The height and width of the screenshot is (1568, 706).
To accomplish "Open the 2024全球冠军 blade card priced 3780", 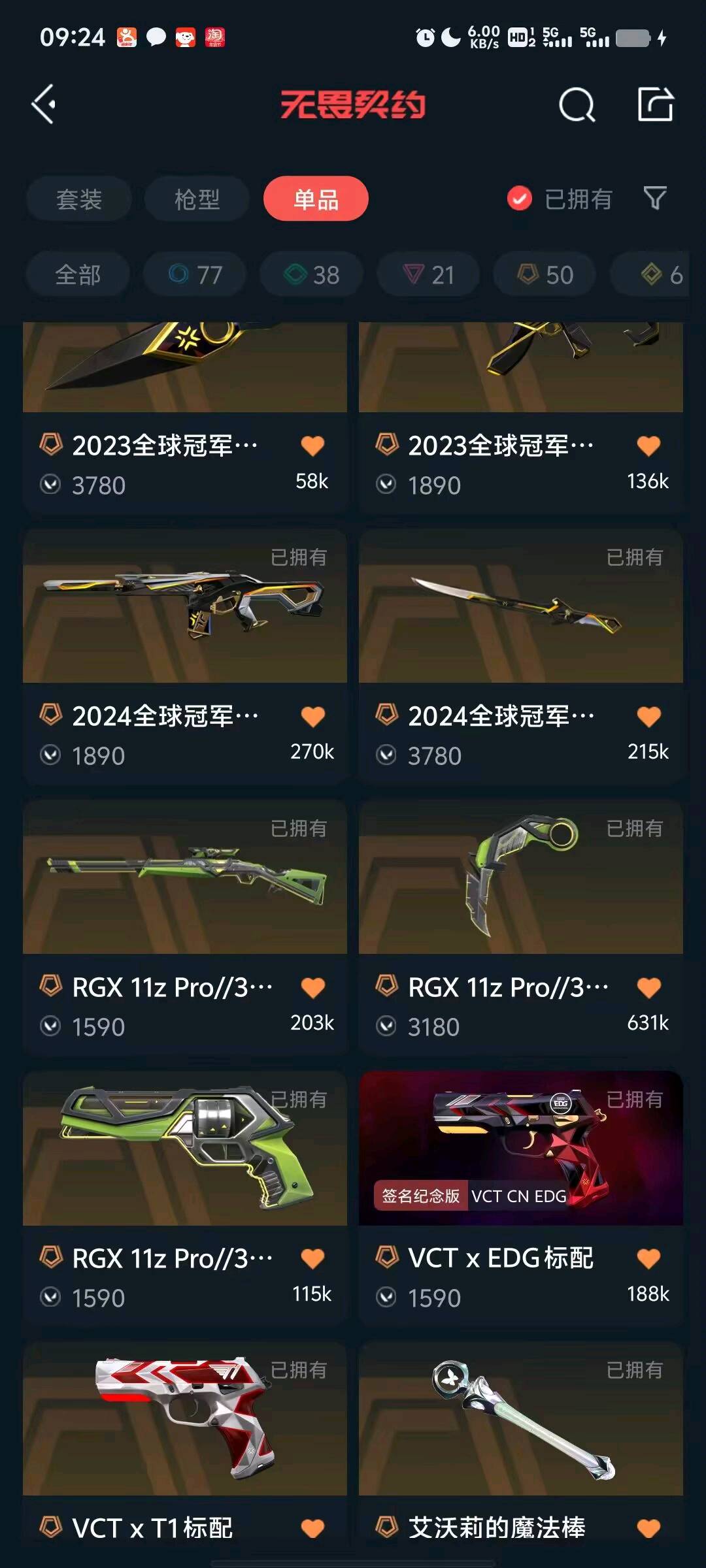I will (521, 657).
